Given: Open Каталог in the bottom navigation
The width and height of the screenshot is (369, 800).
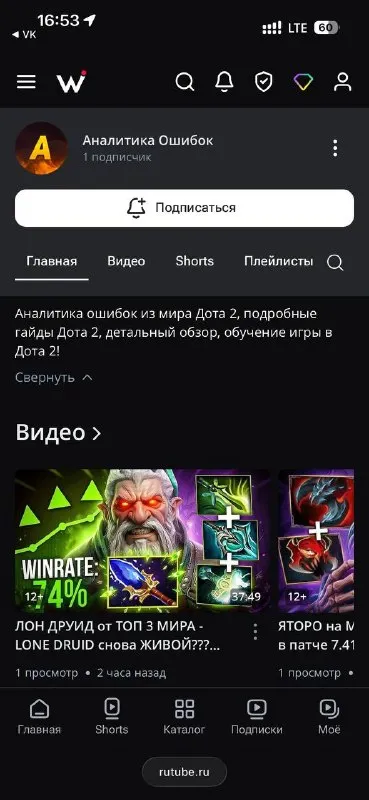Looking at the screenshot, I should (x=184, y=716).
